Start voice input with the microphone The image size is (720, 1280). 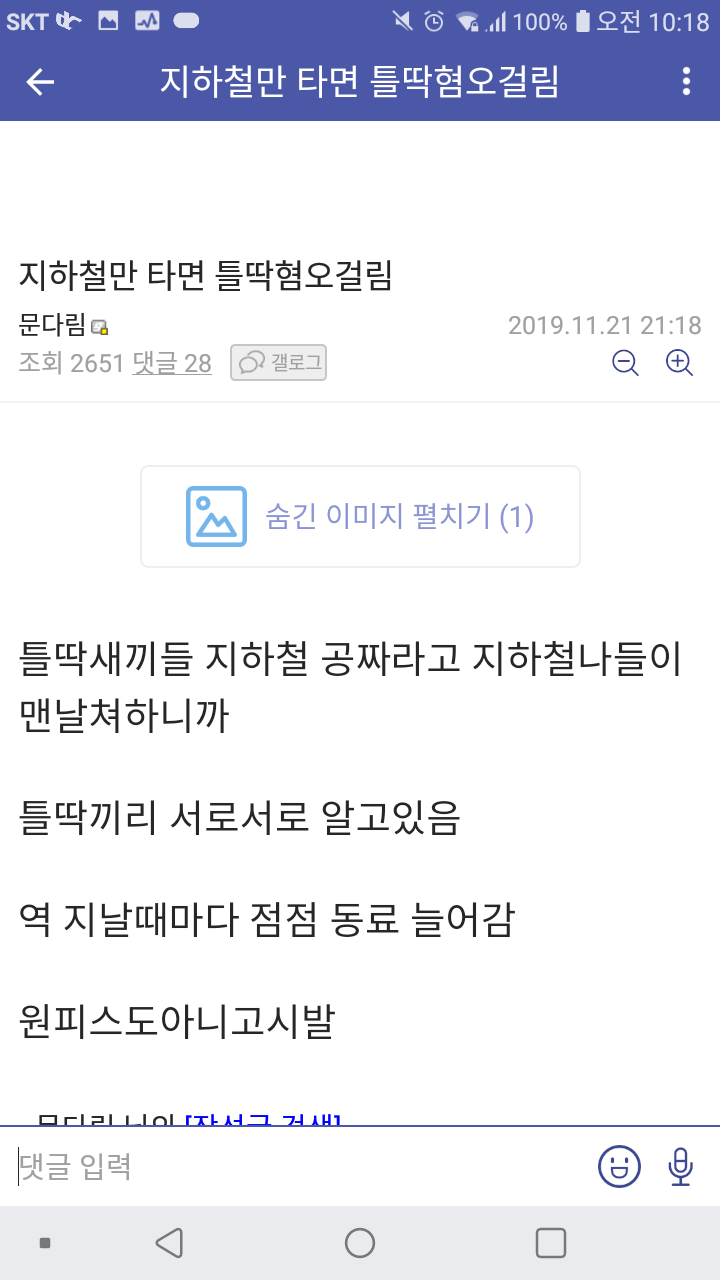click(681, 1166)
